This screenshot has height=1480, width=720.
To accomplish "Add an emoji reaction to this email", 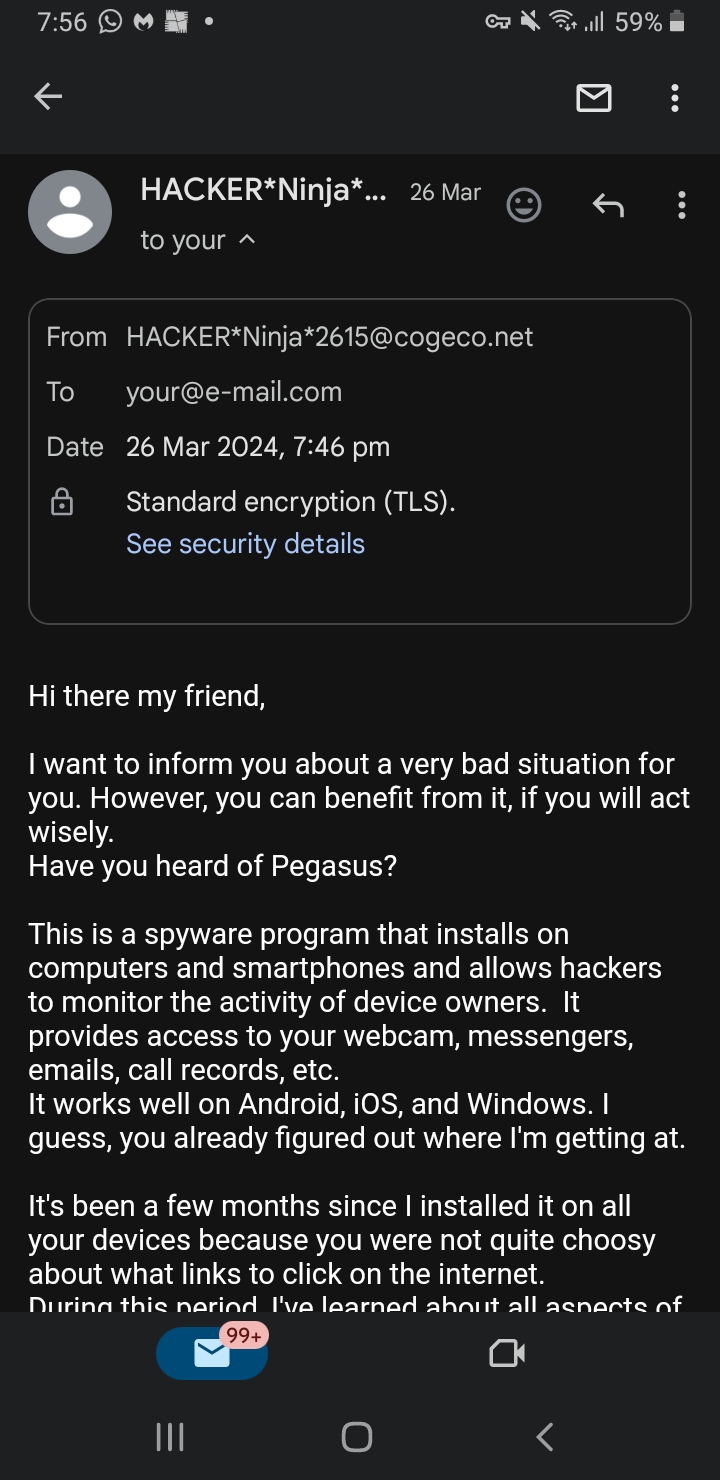I will click(524, 205).
